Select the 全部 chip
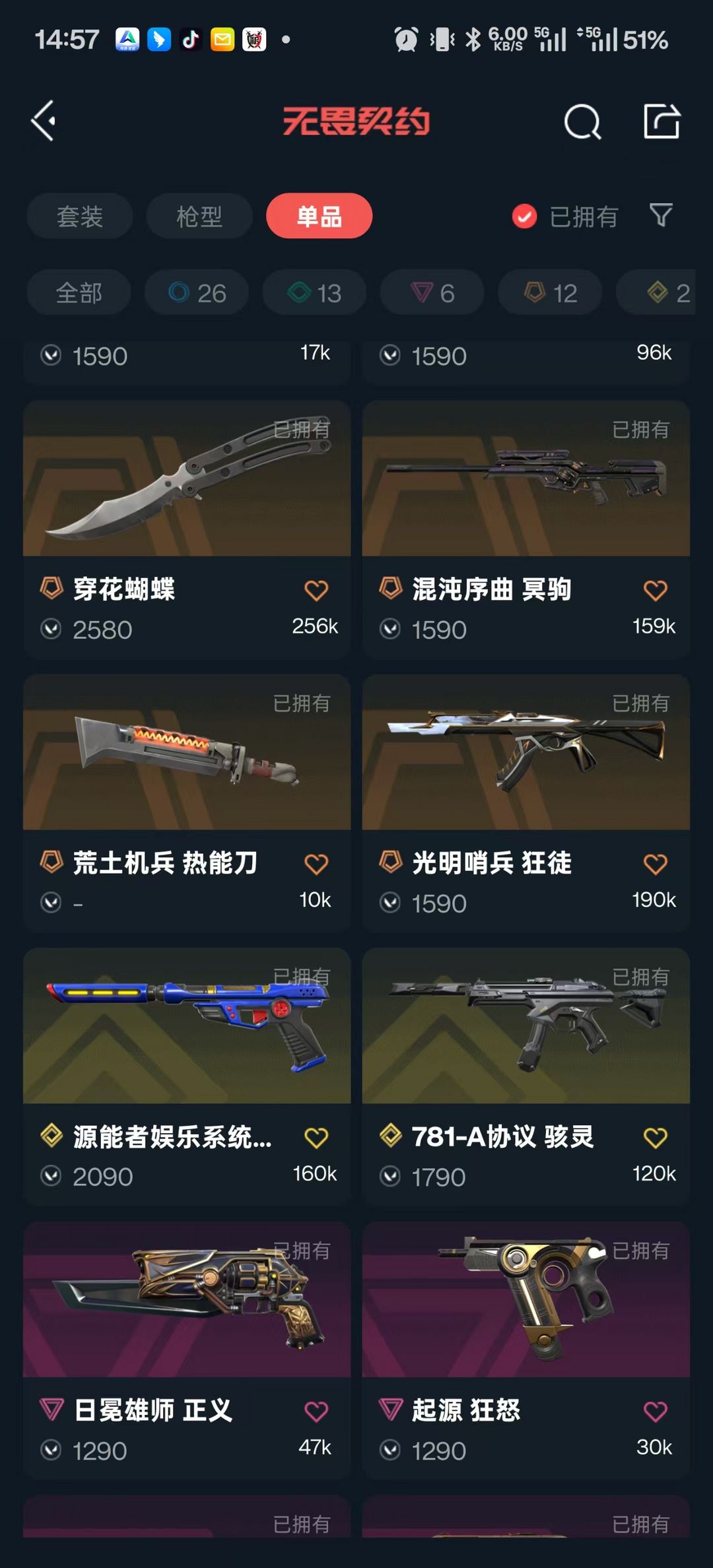 [79, 292]
